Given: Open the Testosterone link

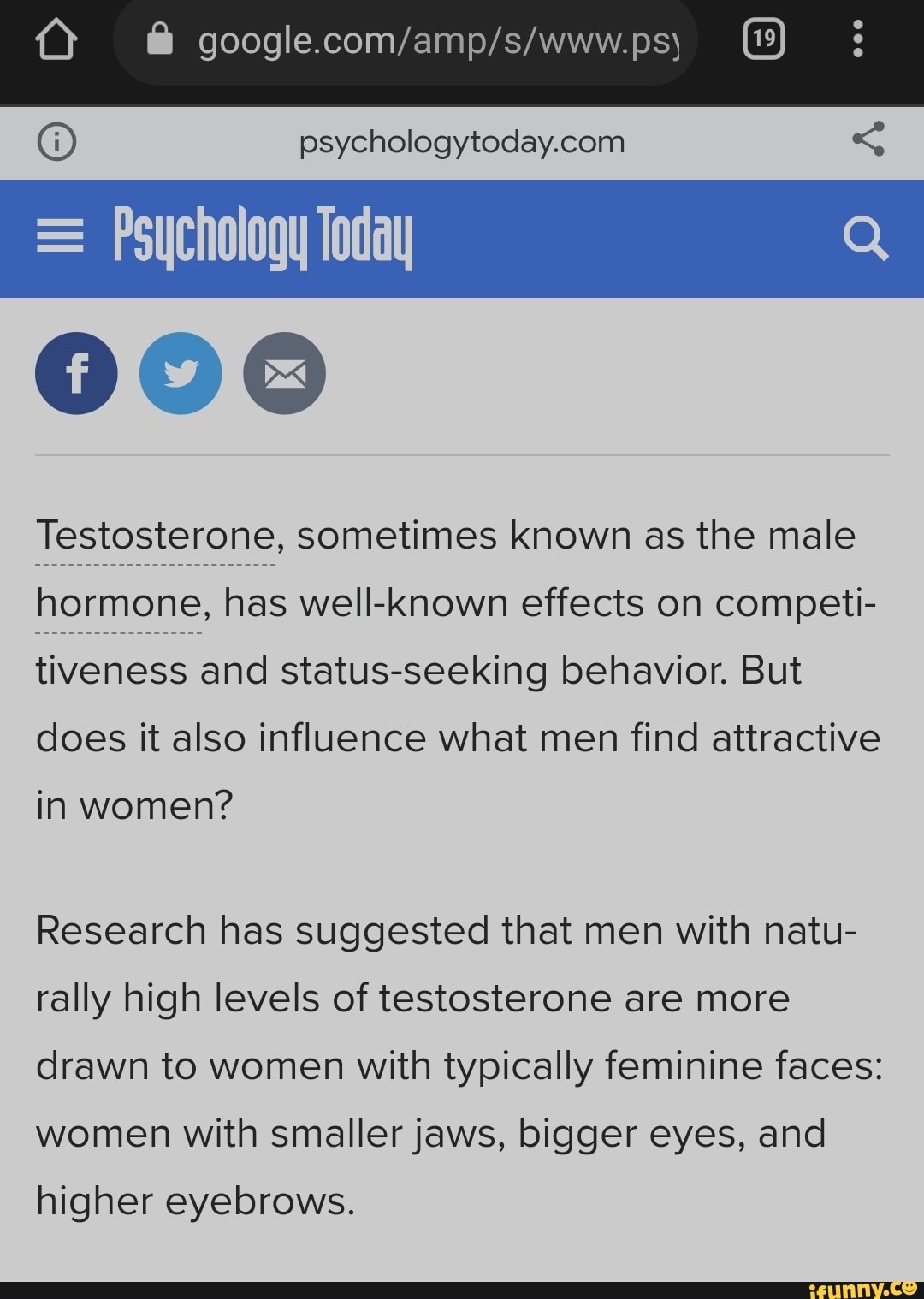Looking at the screenshot, I should [x=152, y=534].
